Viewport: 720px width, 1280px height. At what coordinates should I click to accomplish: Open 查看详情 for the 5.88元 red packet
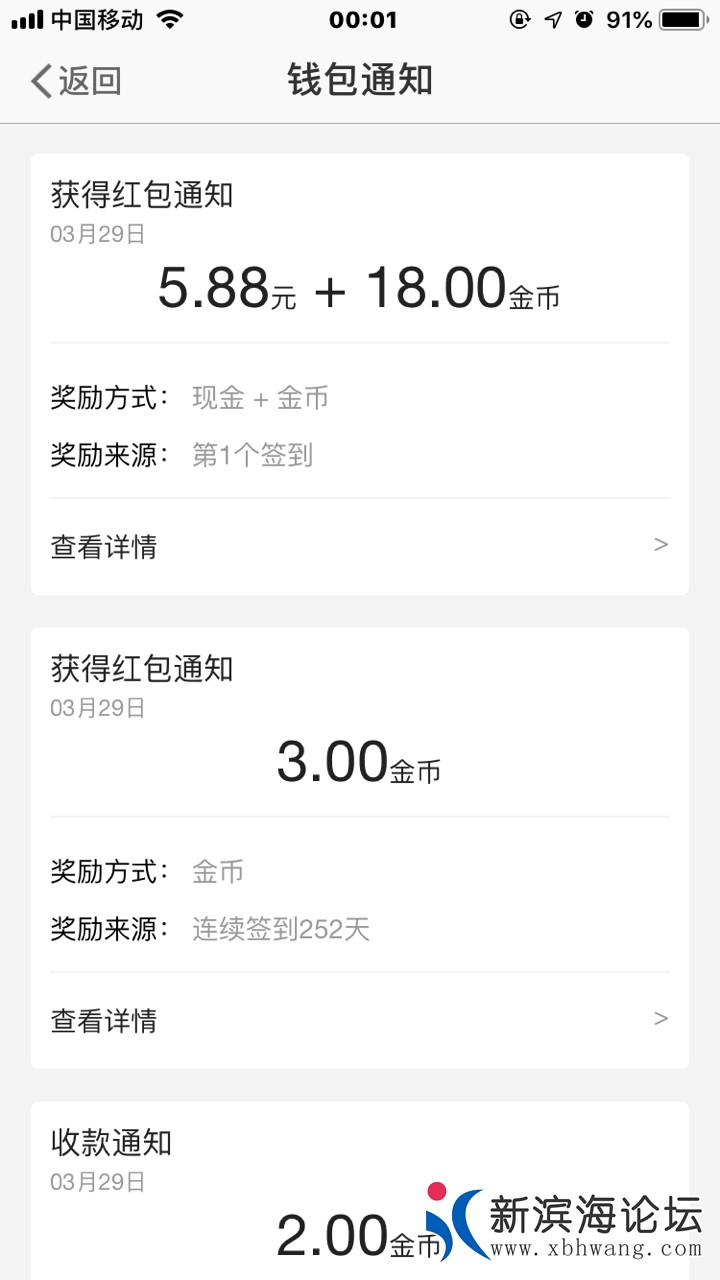tap(359, 546)
